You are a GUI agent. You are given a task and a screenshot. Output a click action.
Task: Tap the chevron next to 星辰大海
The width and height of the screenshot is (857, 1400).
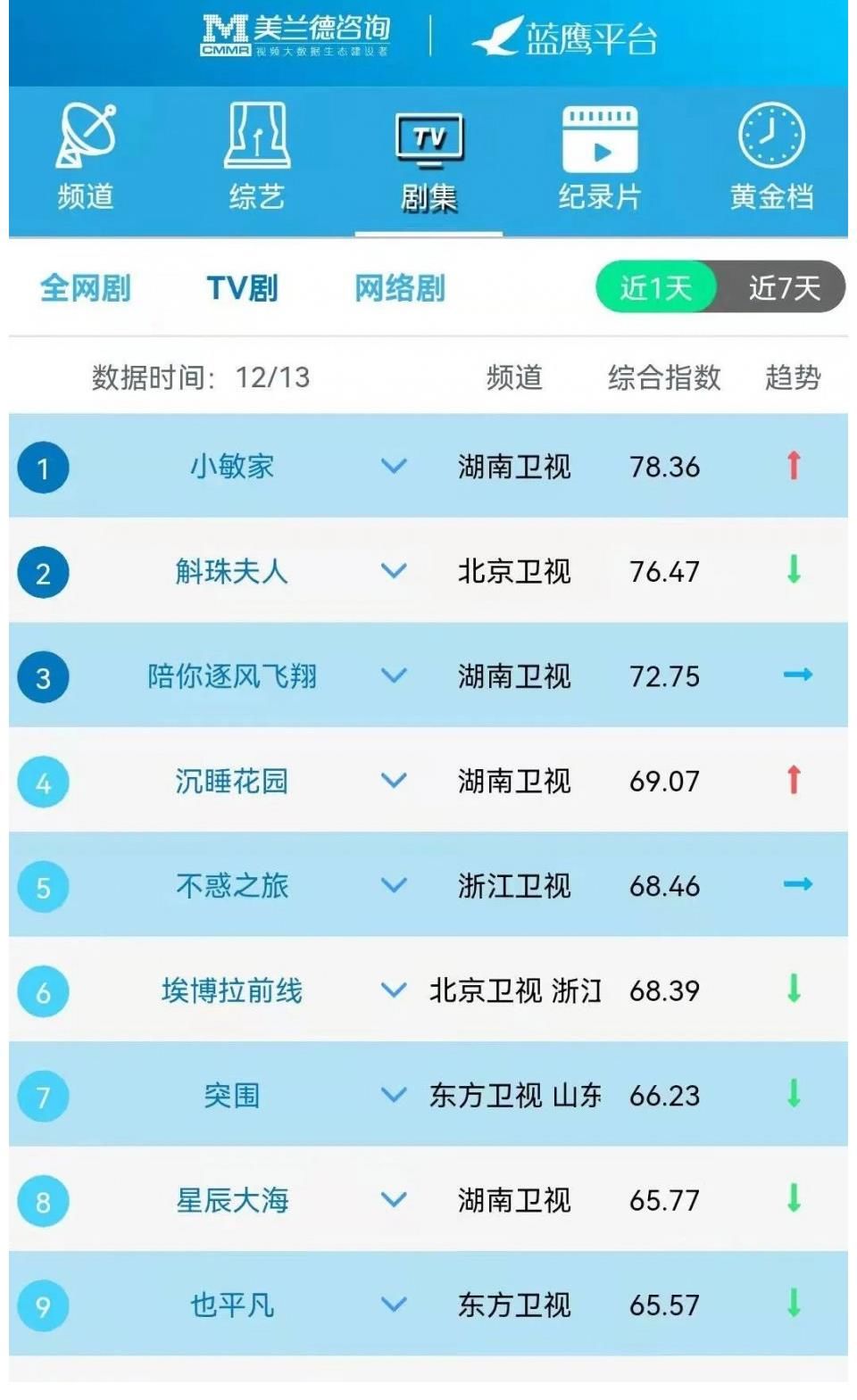click(394, 1200)
